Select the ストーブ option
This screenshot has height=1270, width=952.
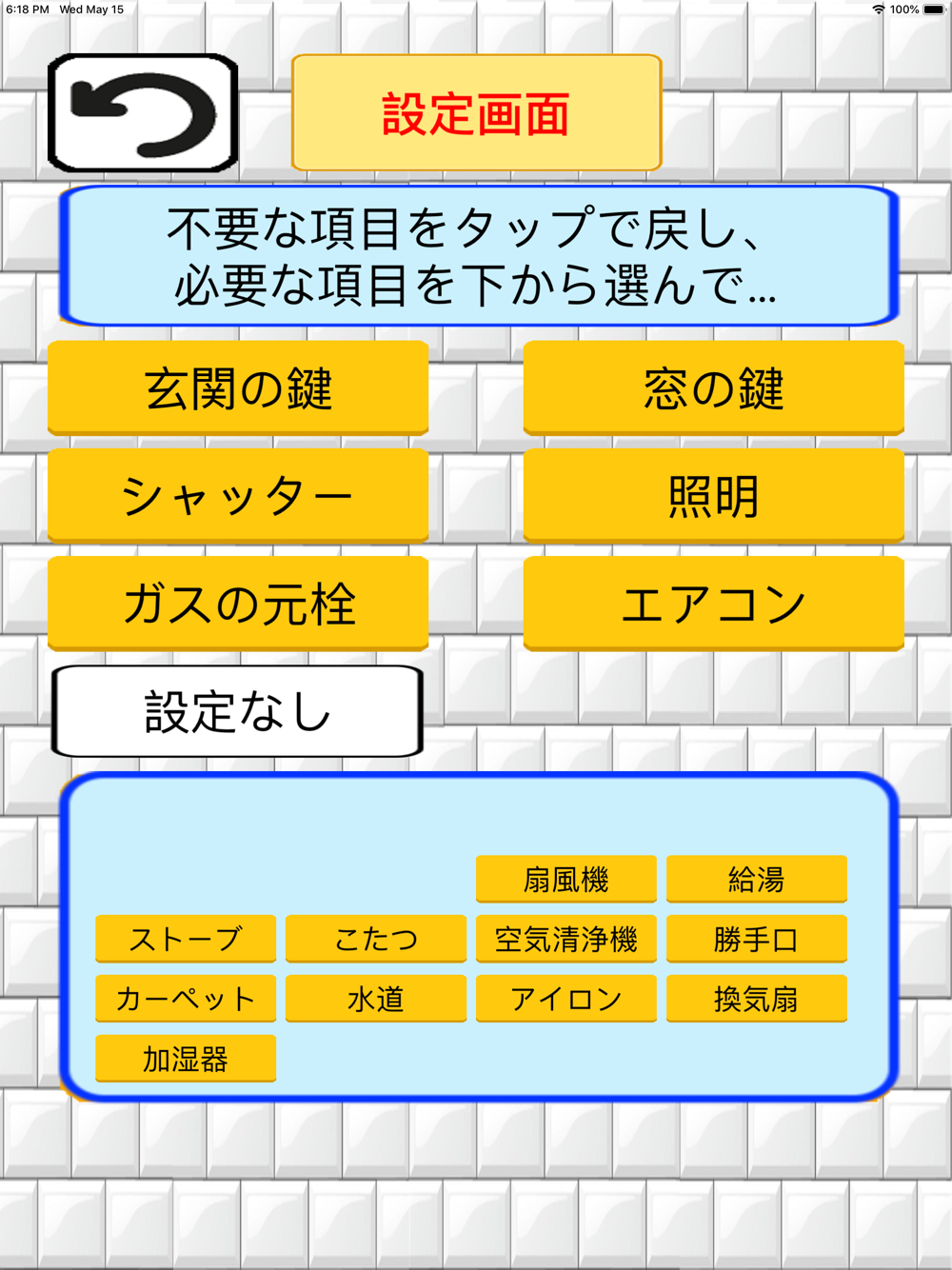pyautogui.click(x=186, y=939)
